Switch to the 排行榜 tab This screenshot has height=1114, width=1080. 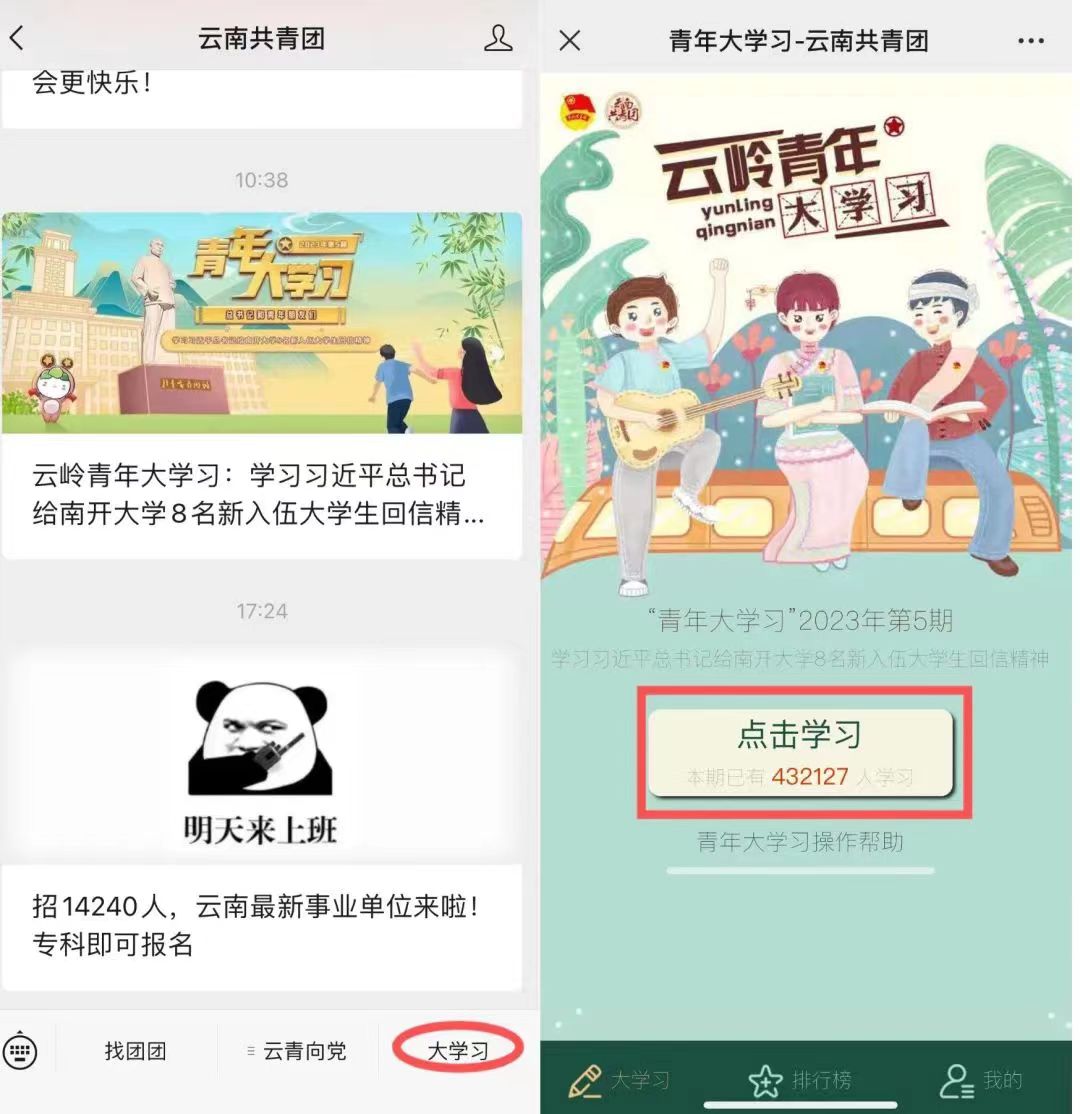800,1080
